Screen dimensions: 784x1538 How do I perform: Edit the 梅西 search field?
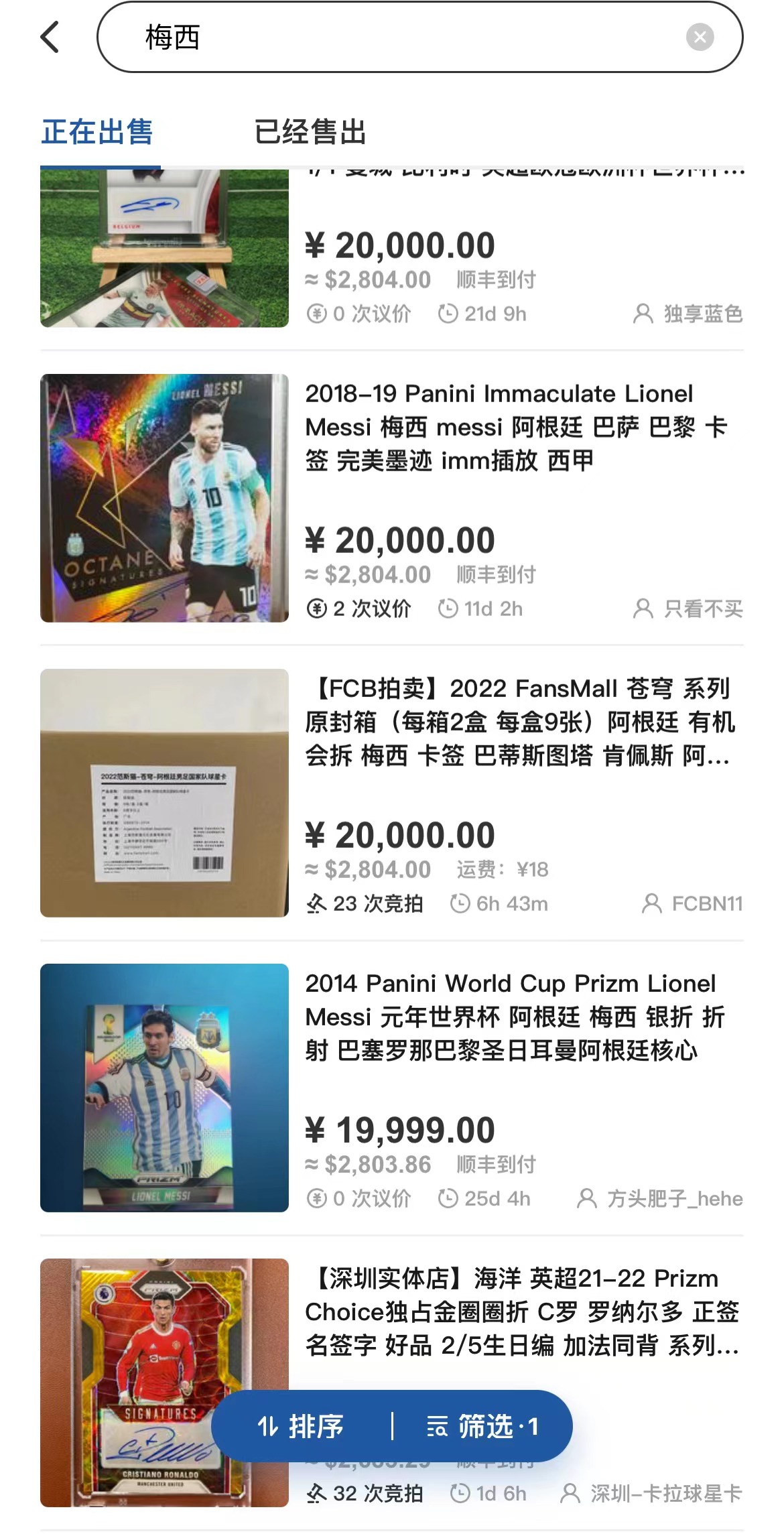coord(402,38)
